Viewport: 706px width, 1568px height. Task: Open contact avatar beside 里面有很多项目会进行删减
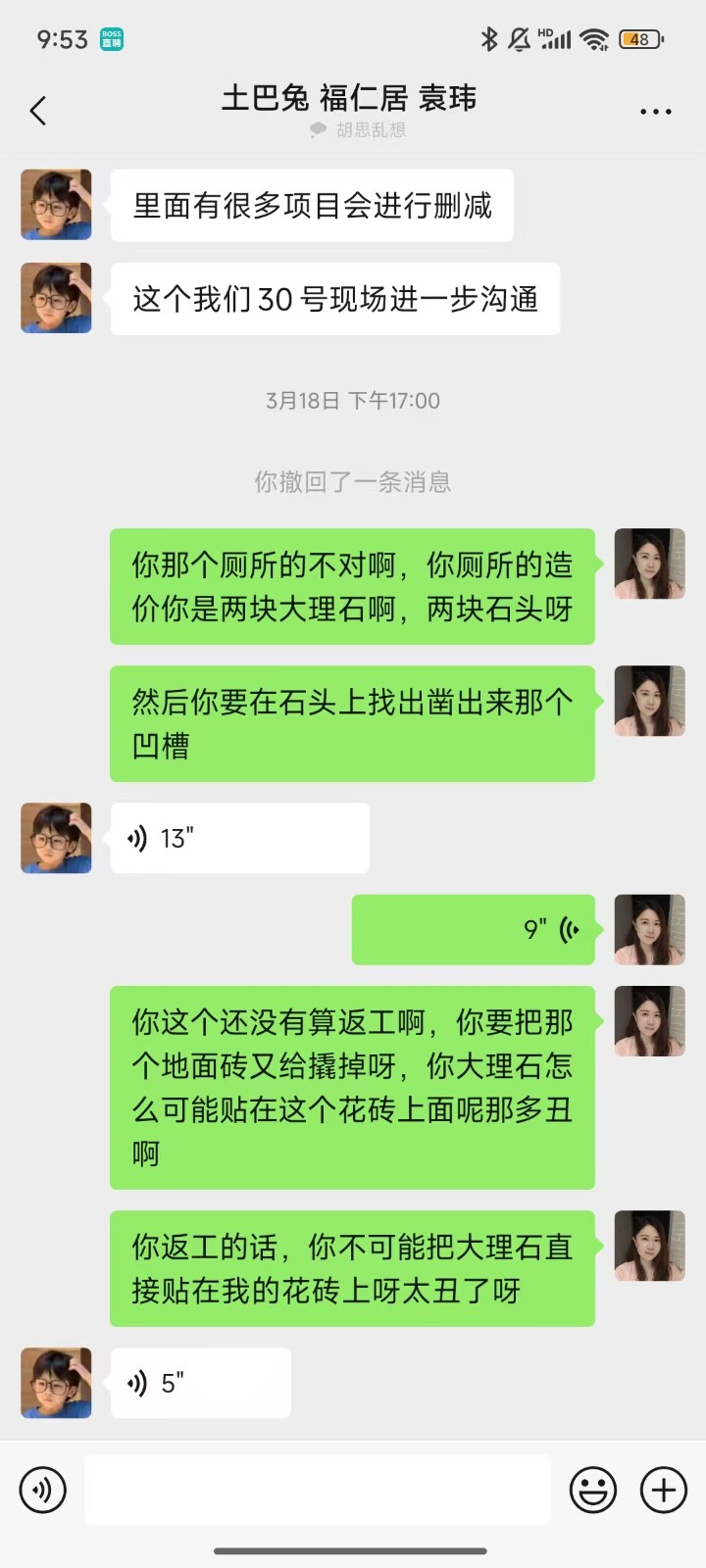(x=57, y=205)
